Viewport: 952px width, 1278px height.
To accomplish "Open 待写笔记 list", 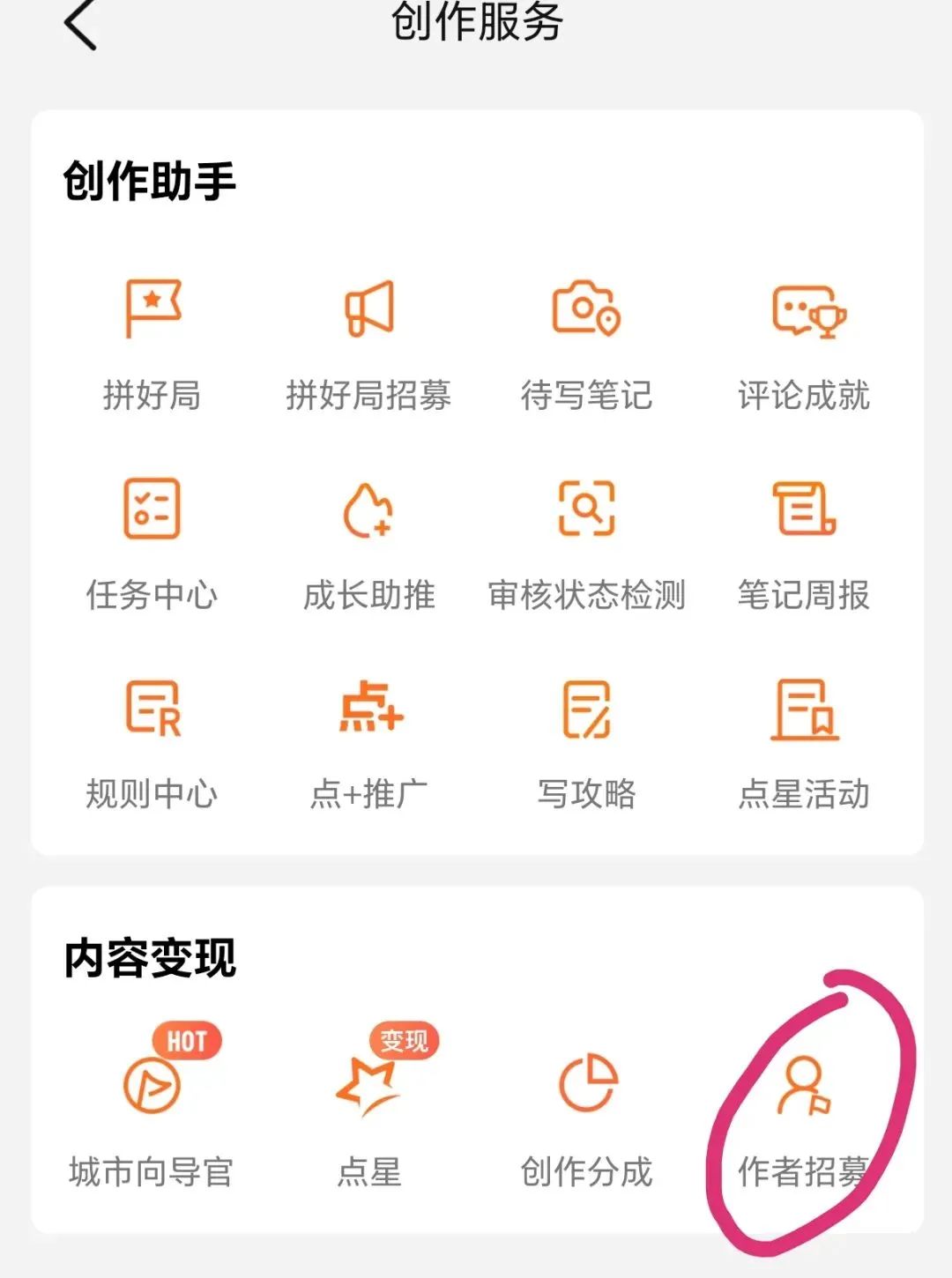I will pyautogui.click(x=586, y=344).
